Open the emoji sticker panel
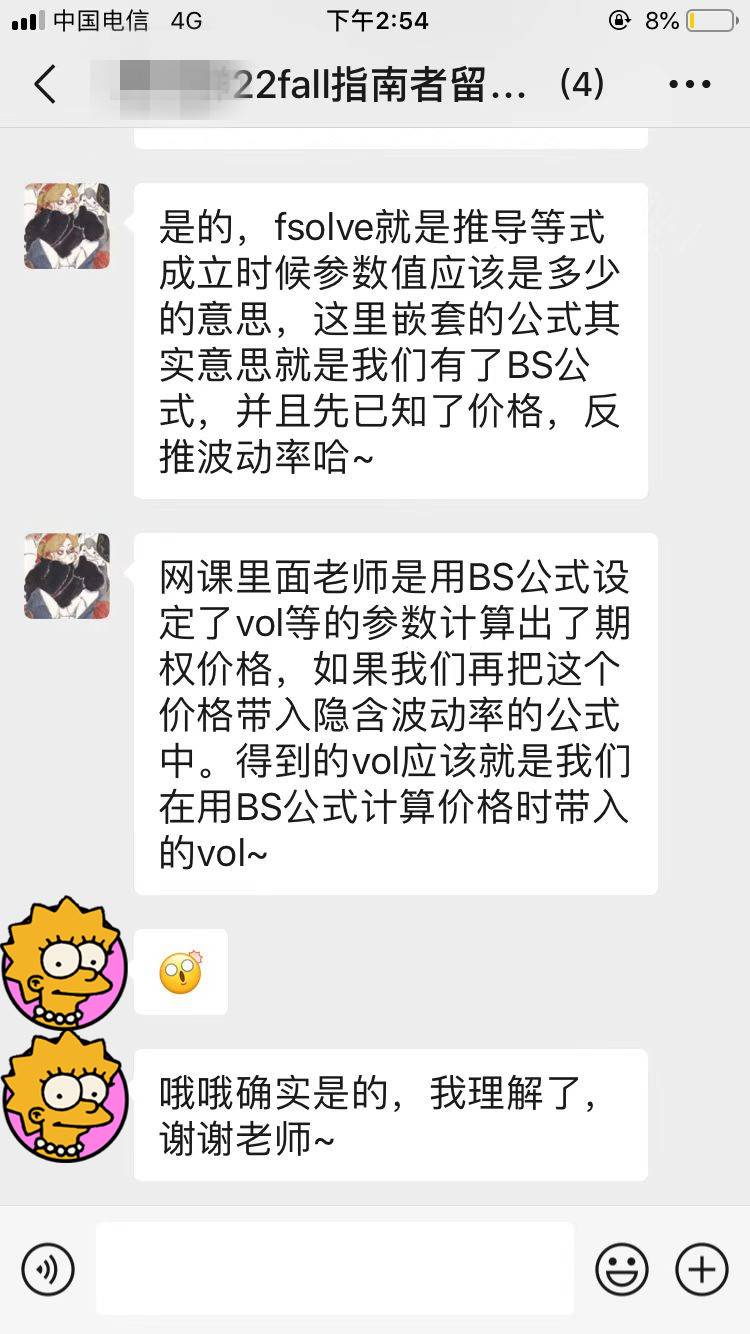Image resolution: width=750 pixels, height=1334 pixels. [621, 1269]
